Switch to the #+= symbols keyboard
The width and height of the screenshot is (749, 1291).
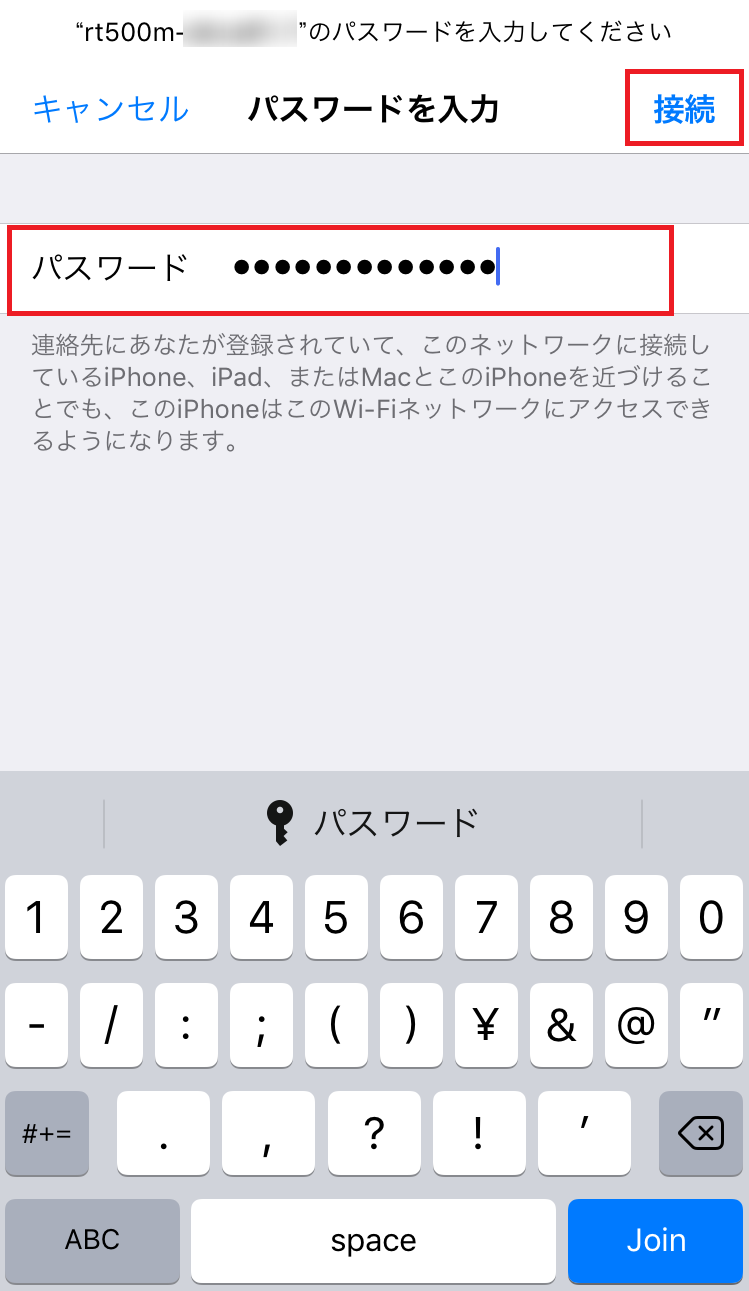click(x=46, y=1133)
